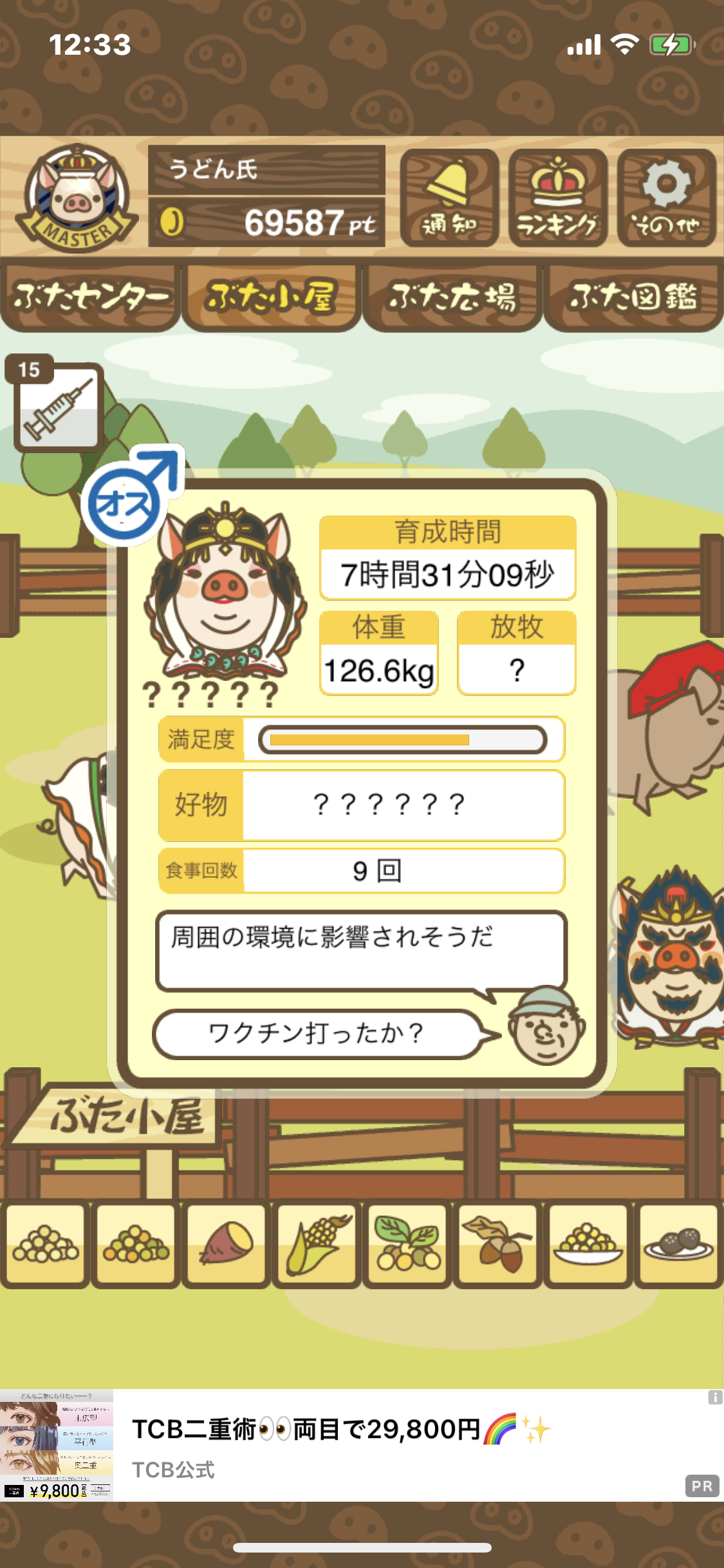The height and width of the screenshot is (1568, 724).
Task: Open the その他 settings gear
Action: 667,198
